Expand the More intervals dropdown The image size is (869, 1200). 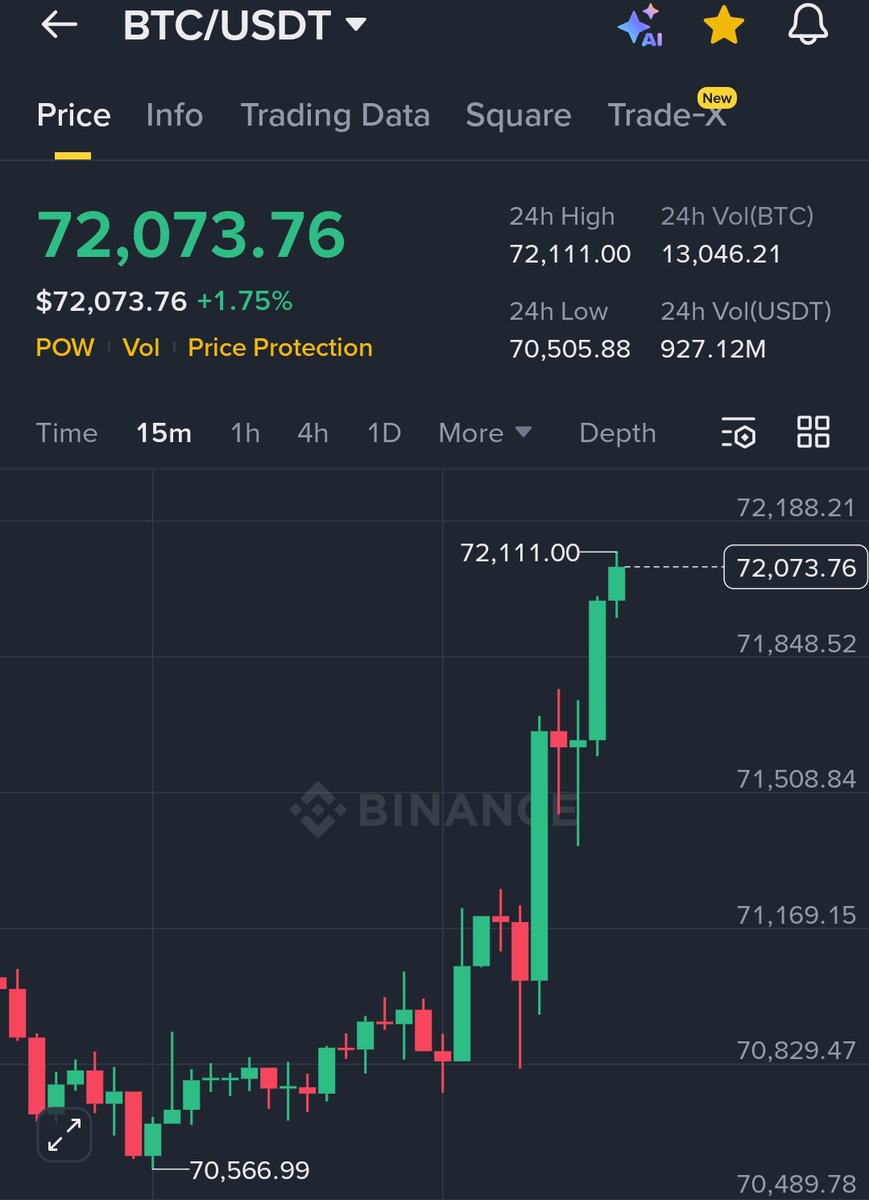[x=485, y=433]
